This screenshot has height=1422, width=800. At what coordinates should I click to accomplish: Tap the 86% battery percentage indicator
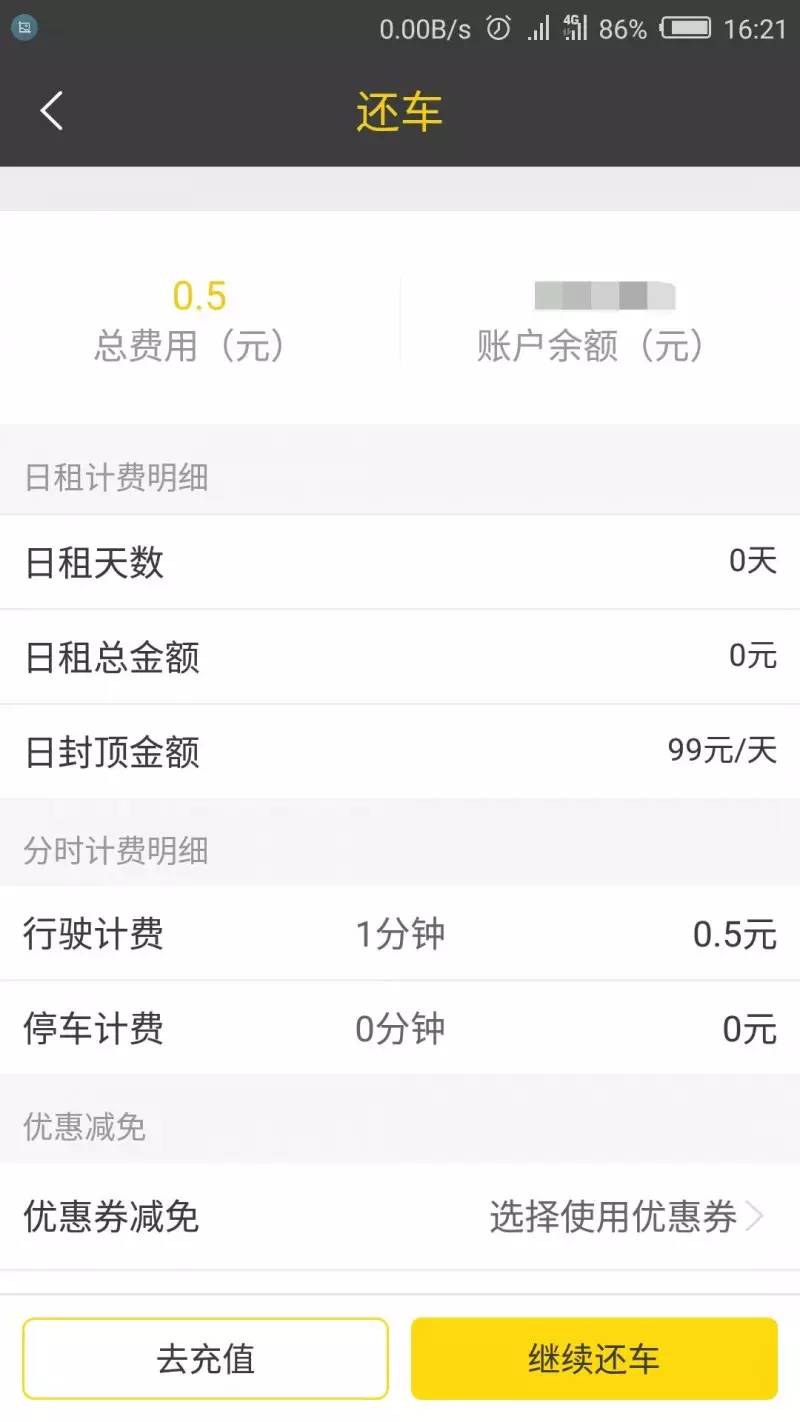coord(625,28)
